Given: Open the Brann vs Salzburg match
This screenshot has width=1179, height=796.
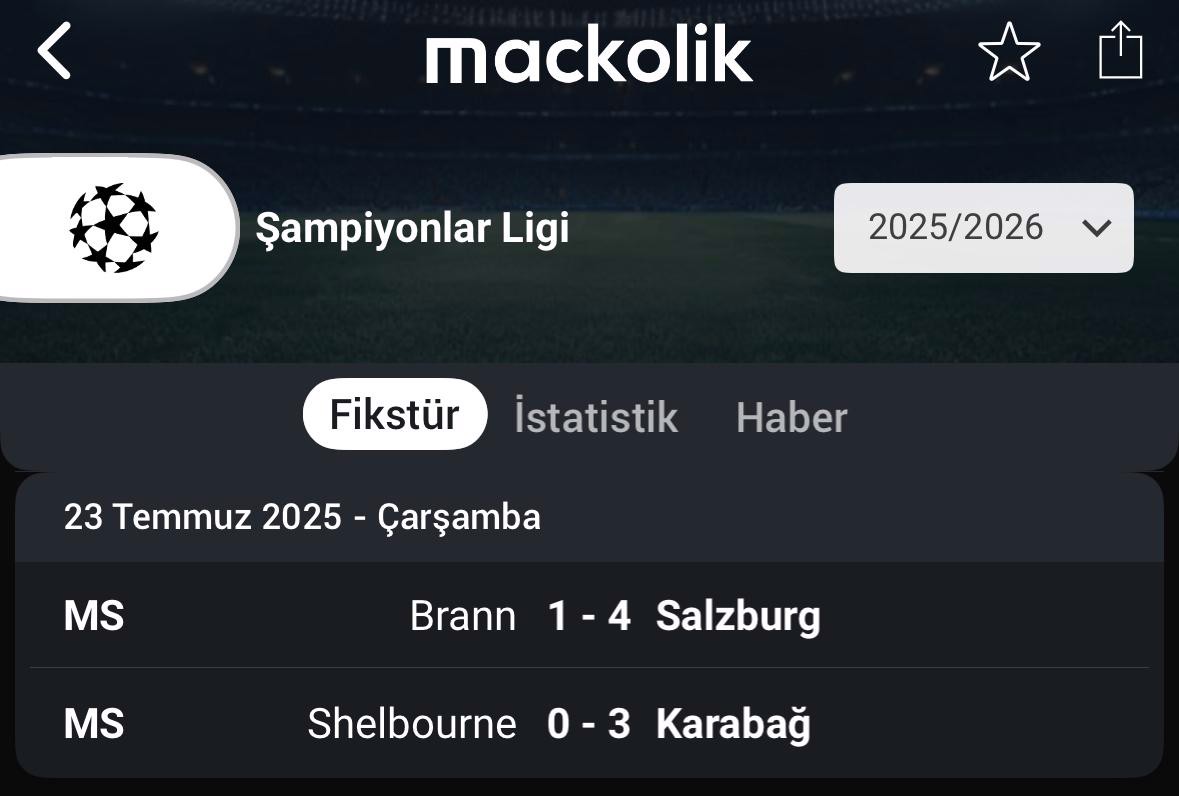Looking at the screenshot, I should (589, 616).
